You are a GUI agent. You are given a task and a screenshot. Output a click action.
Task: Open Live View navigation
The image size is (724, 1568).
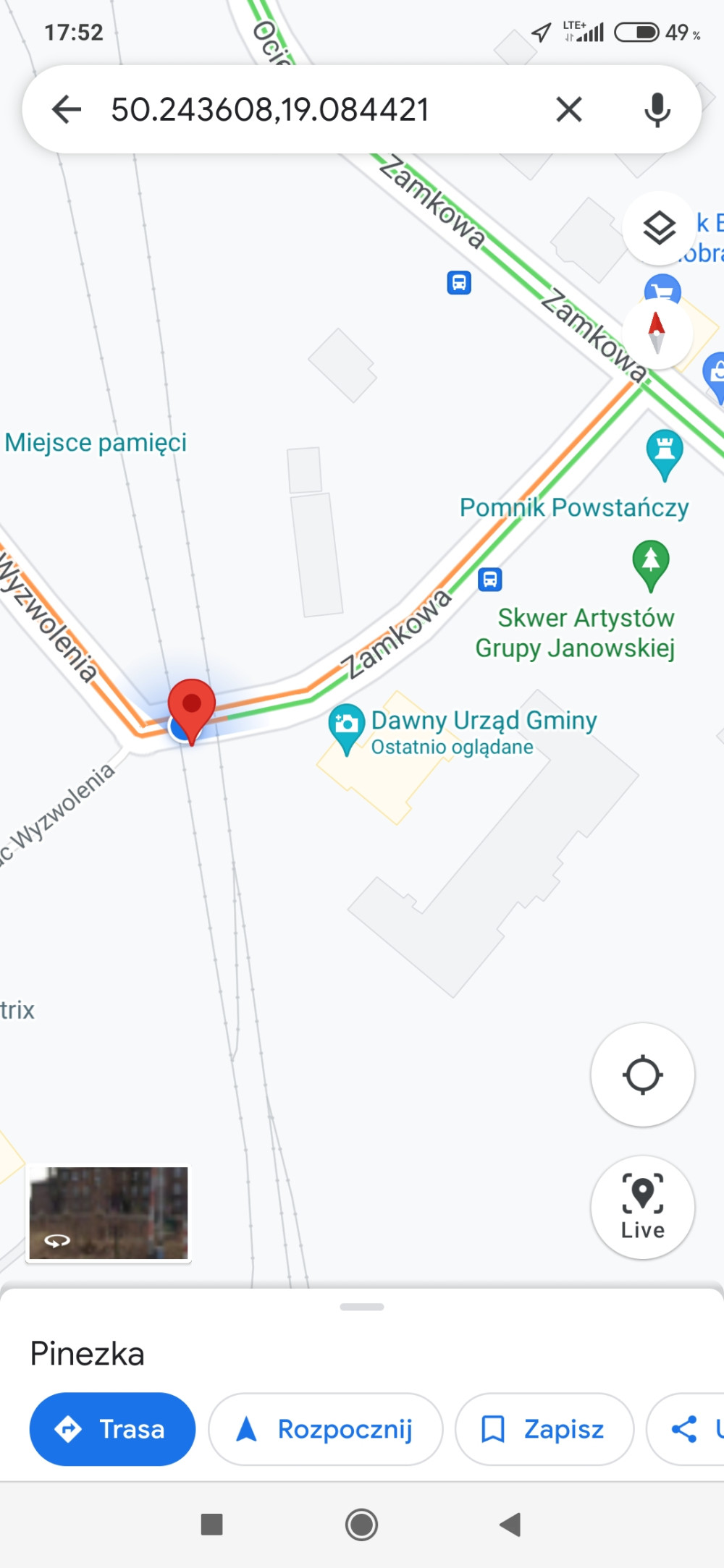[643, 1207]
